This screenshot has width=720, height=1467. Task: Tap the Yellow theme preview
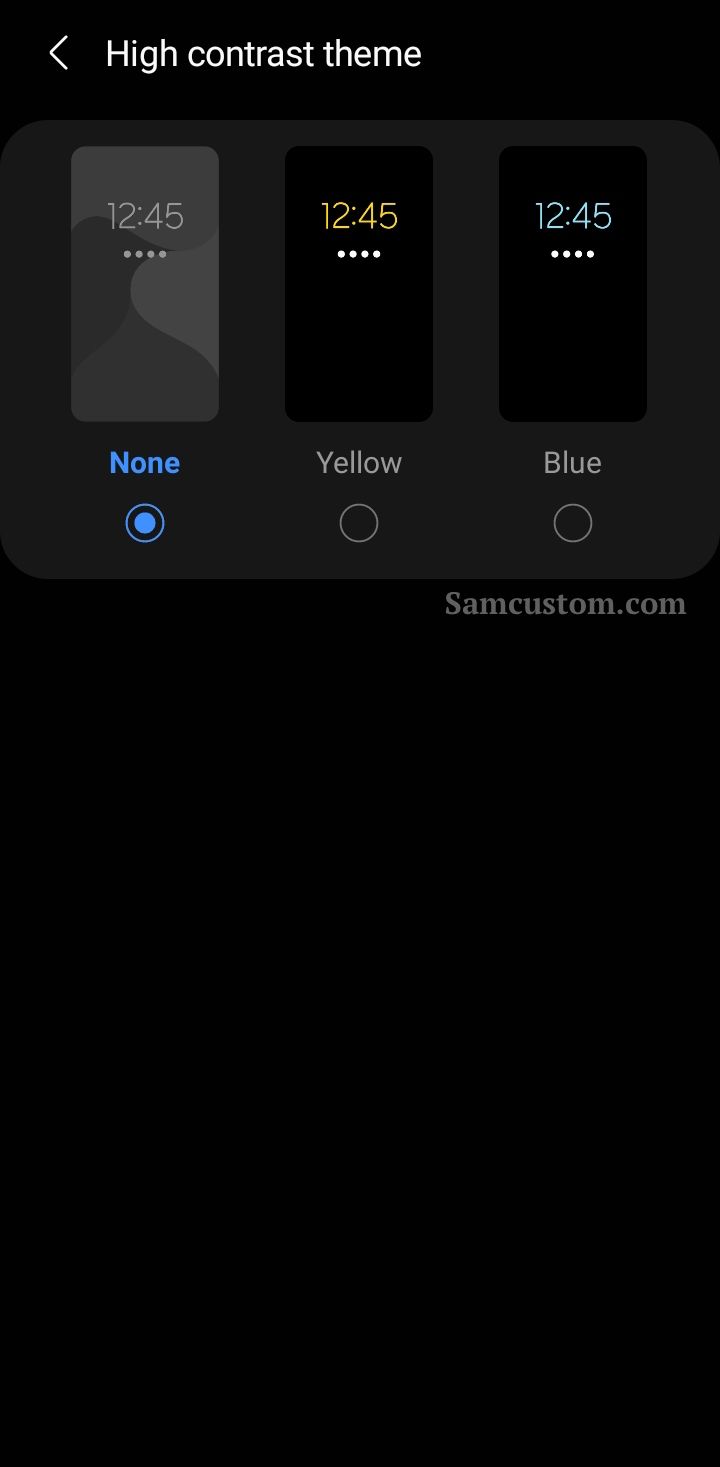[359, 284]
